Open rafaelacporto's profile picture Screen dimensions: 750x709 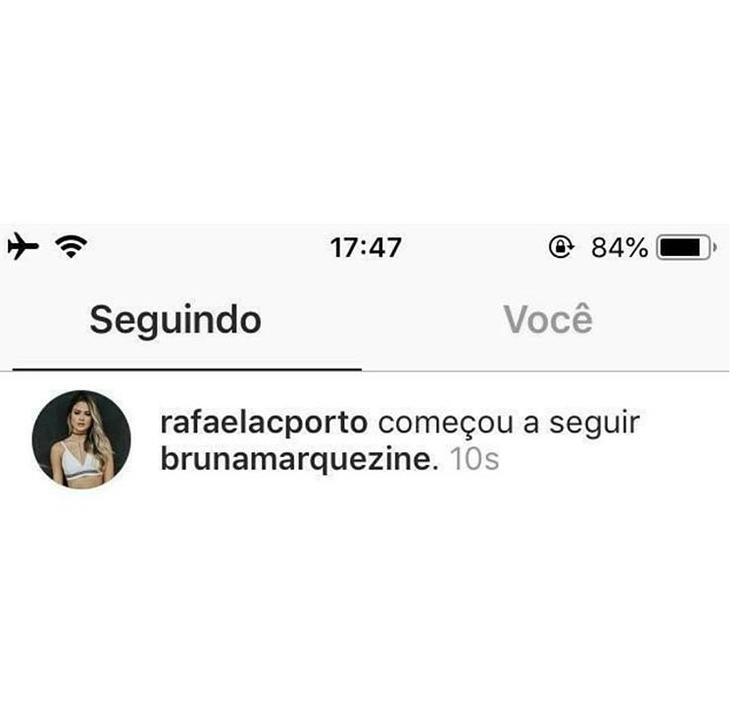point(81,440)
